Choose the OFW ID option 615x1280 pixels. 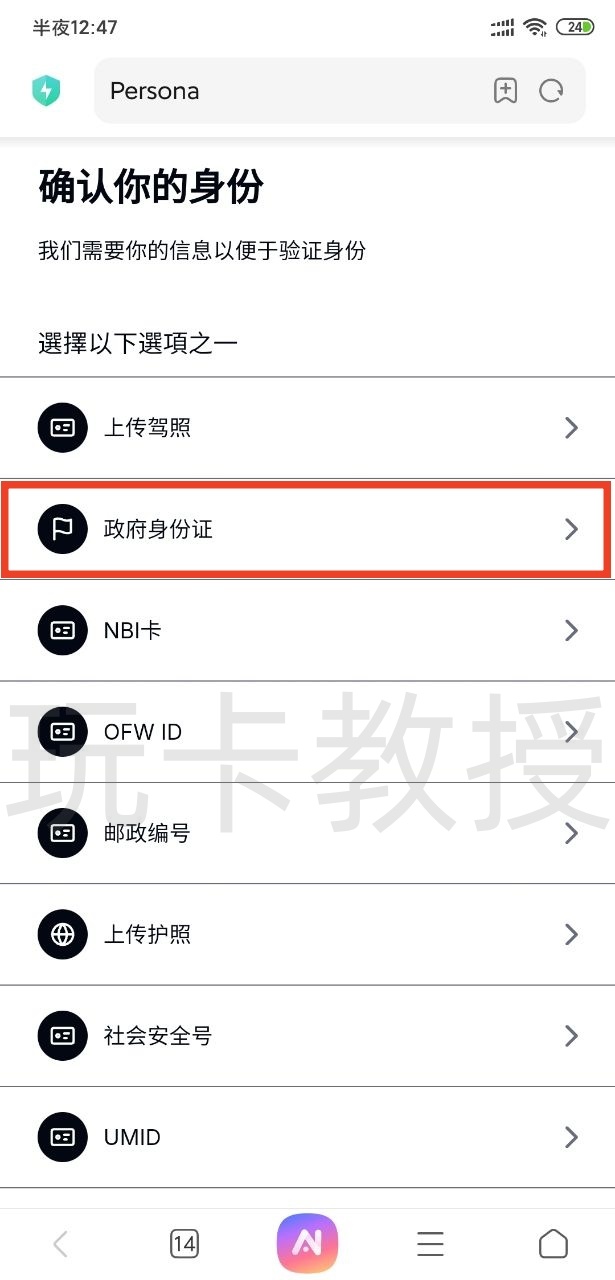point(307,732)
